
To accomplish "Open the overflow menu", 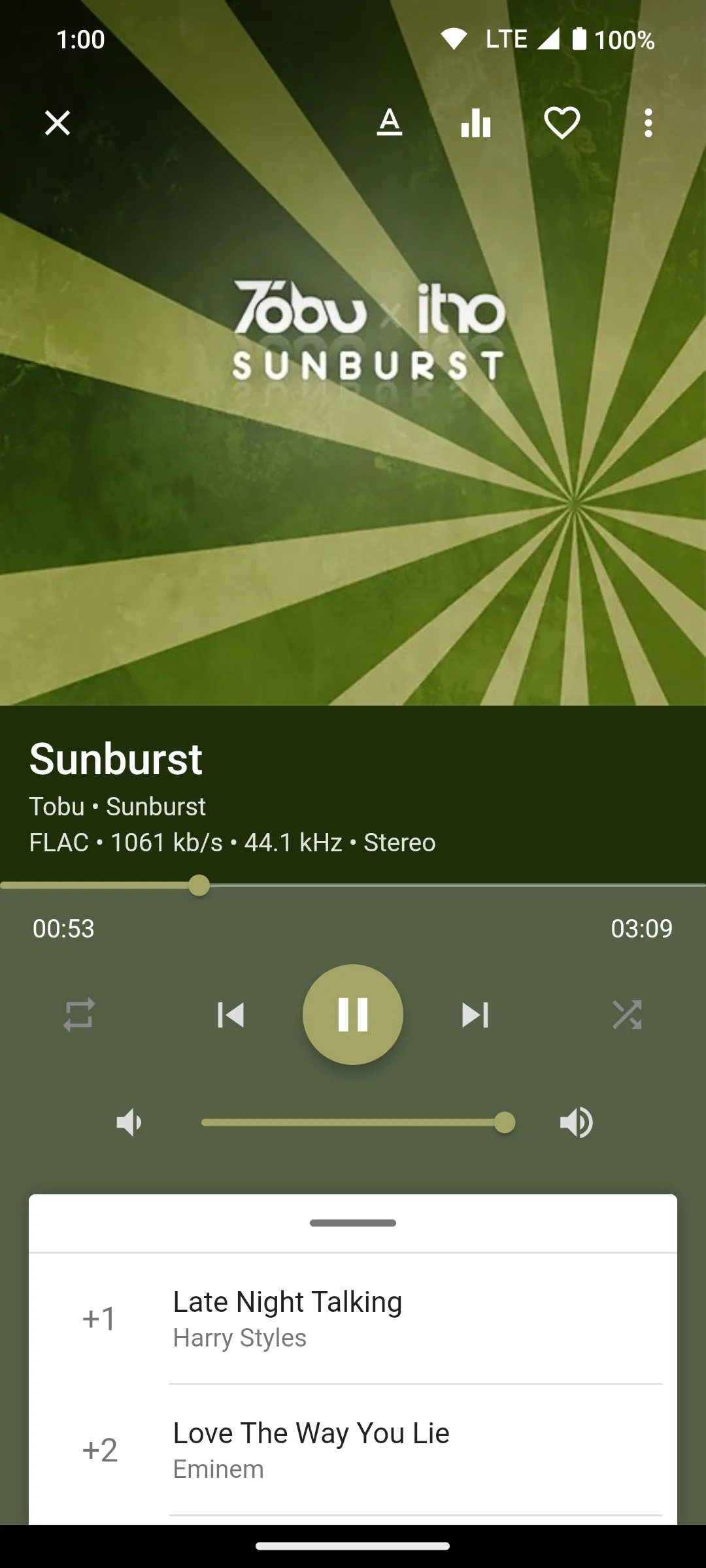I will [x=648, y=123].
